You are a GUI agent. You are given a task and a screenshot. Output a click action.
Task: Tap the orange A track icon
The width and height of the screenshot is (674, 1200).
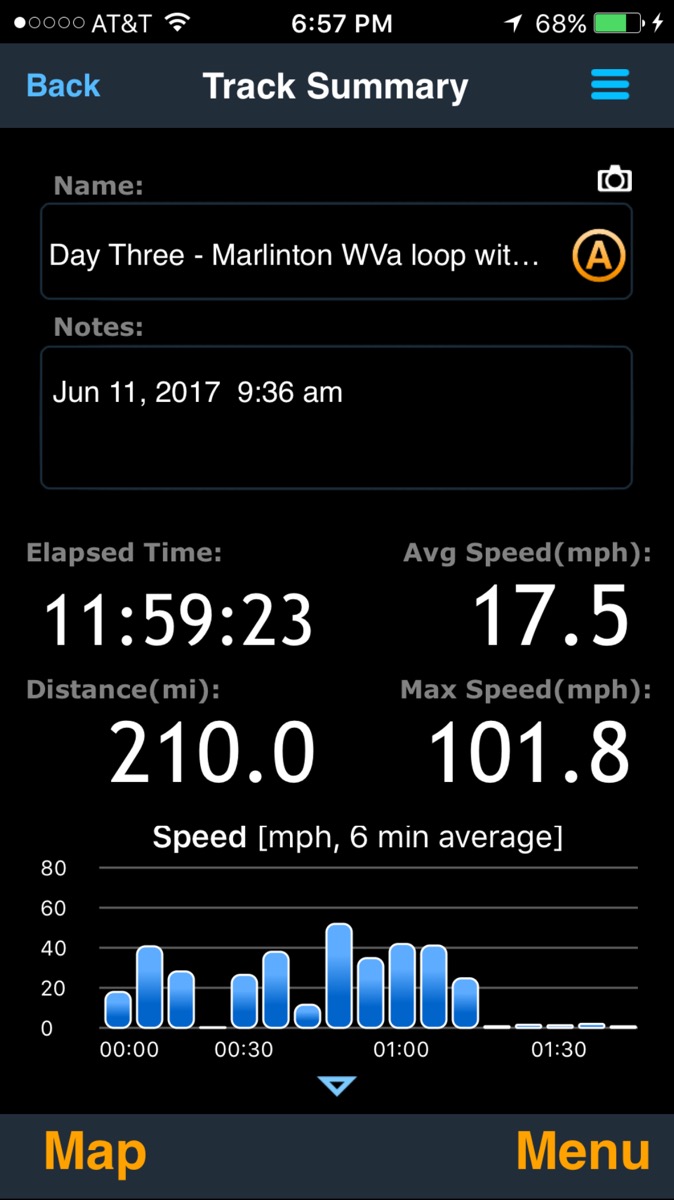tap(598, 255)
